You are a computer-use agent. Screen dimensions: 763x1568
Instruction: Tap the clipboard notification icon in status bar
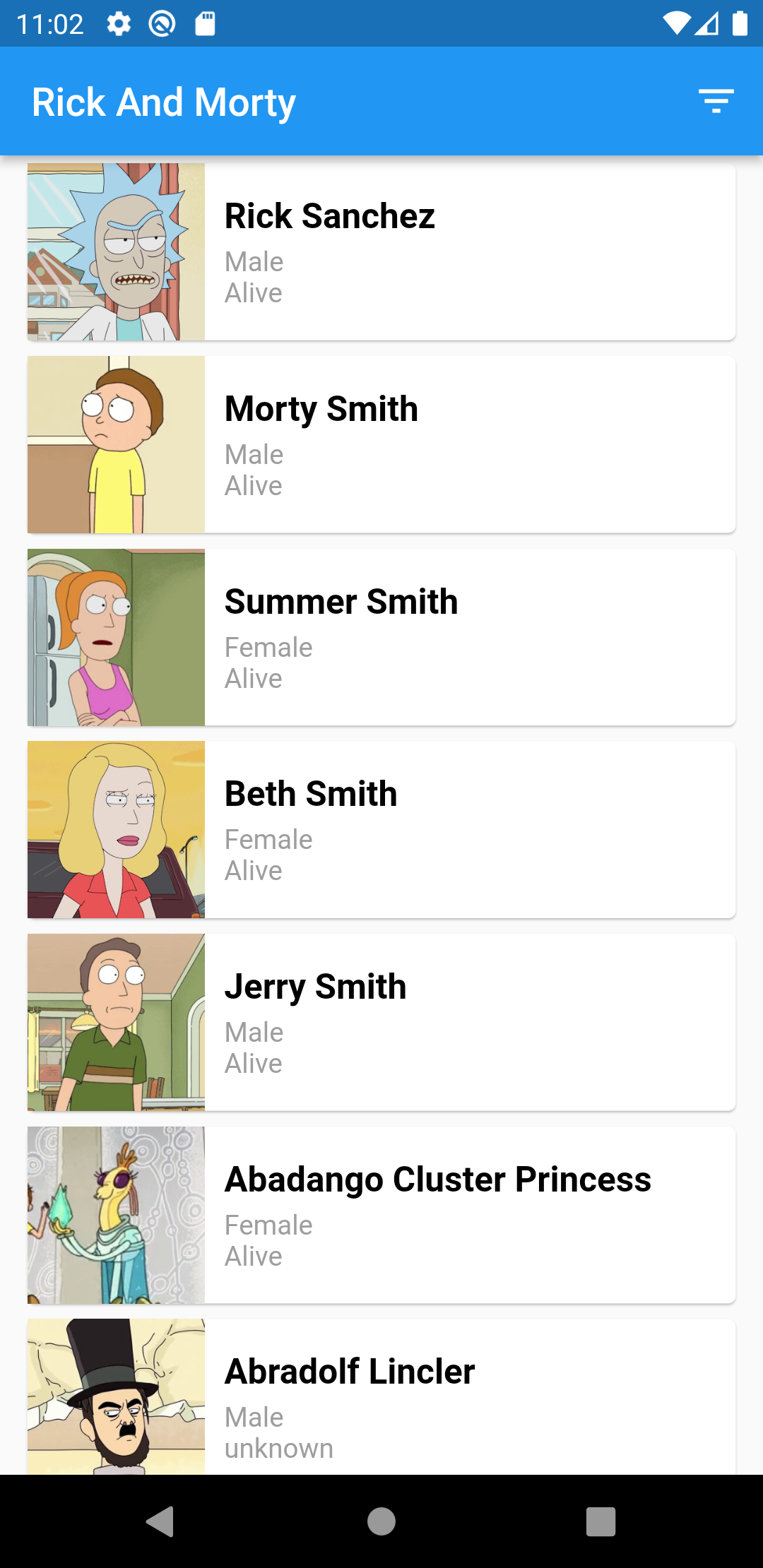[x=205, y=23]
